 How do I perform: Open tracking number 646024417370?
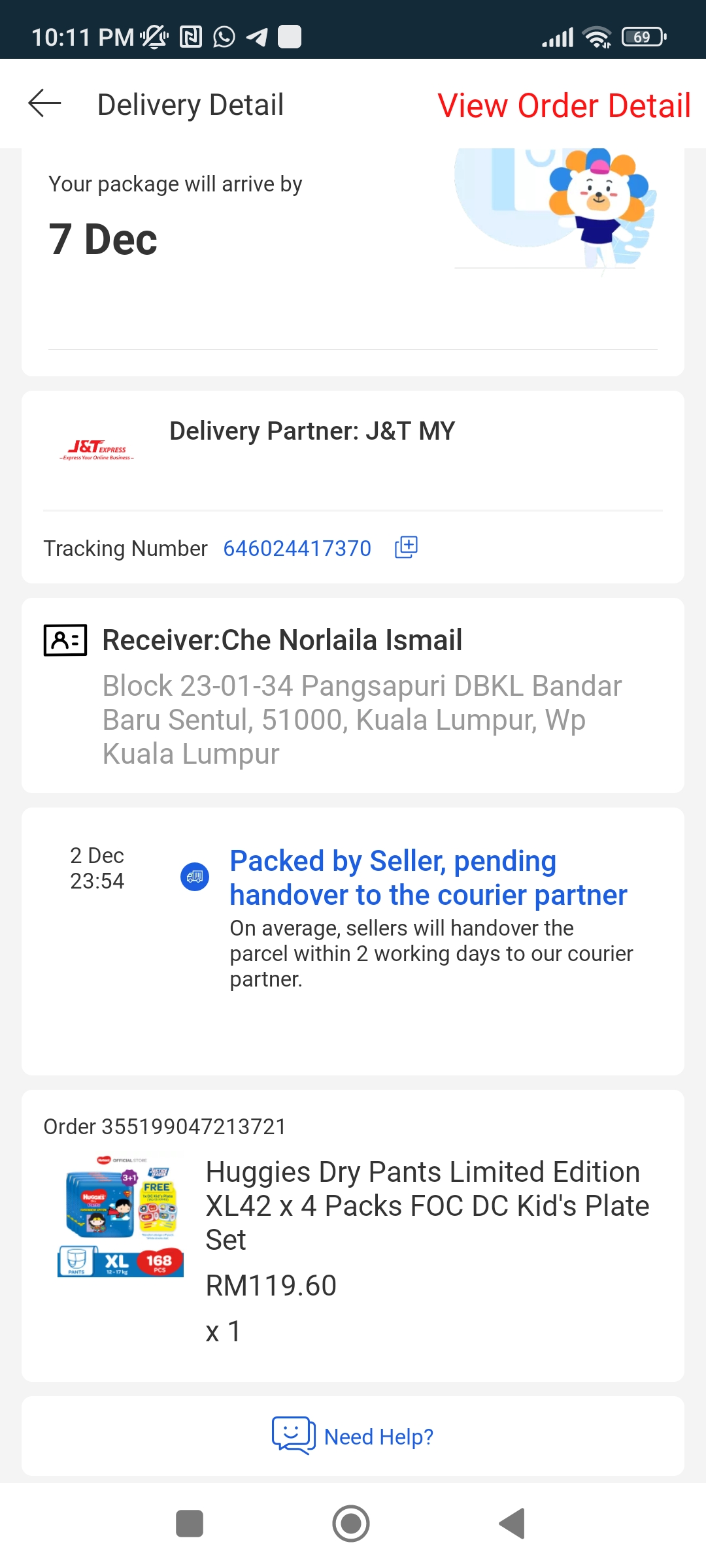(297, 548)
